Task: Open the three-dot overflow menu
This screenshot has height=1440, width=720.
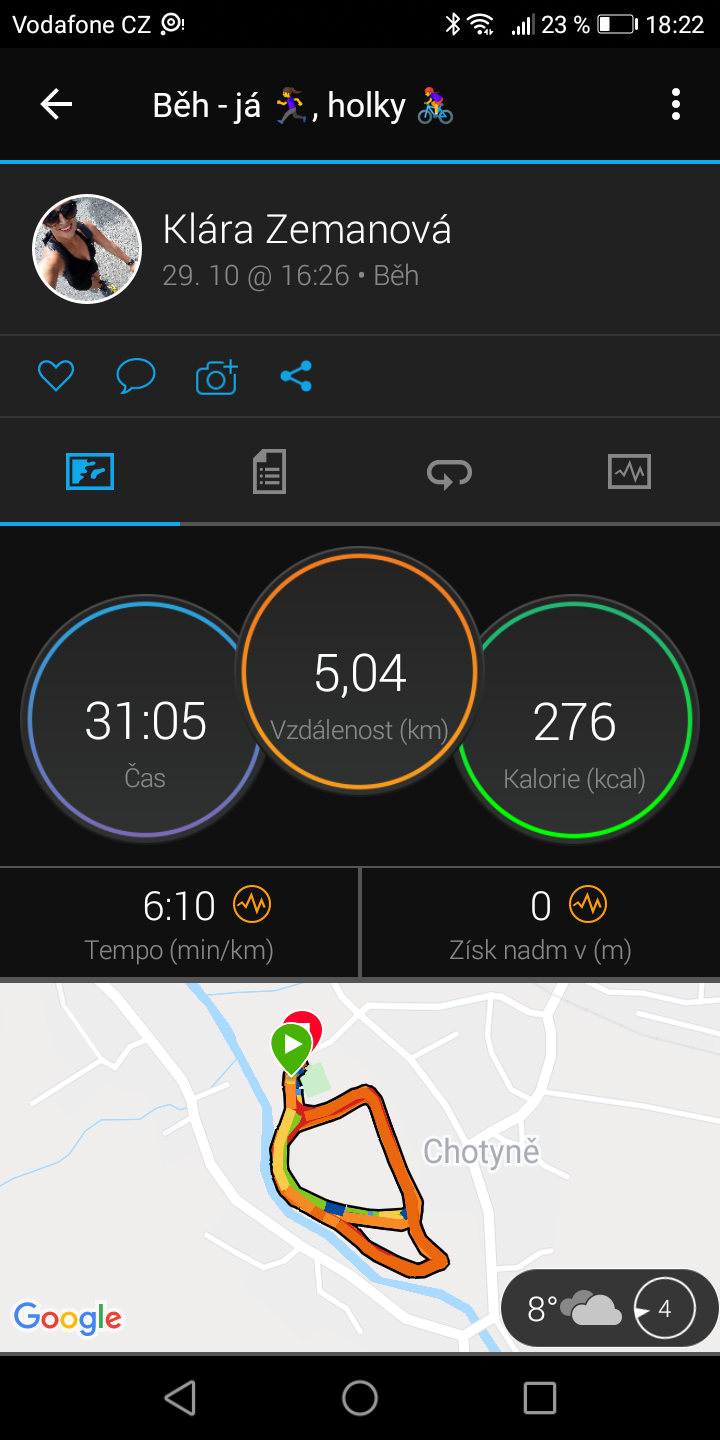Action: pos(676,104)
